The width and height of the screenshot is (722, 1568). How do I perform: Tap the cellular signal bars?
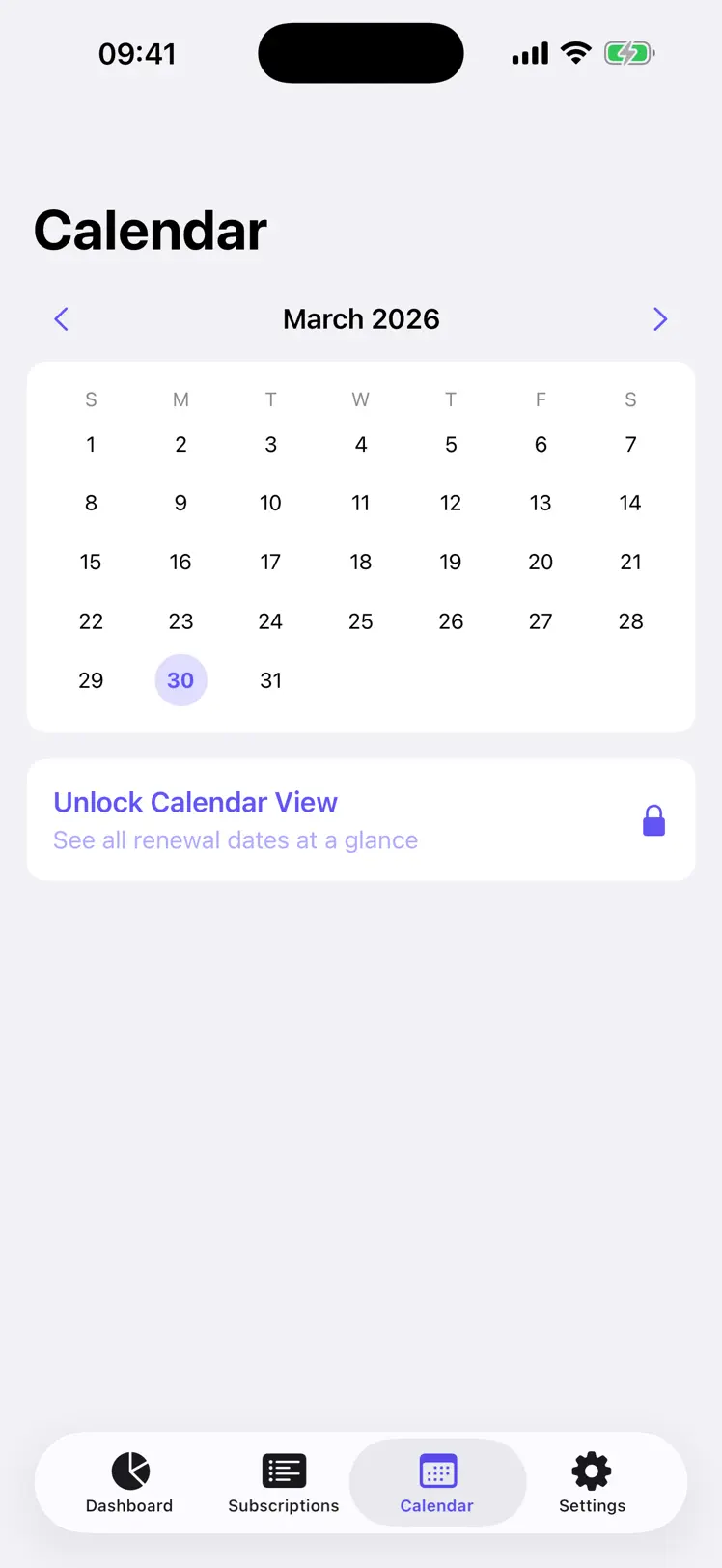(x=529, y=53)
